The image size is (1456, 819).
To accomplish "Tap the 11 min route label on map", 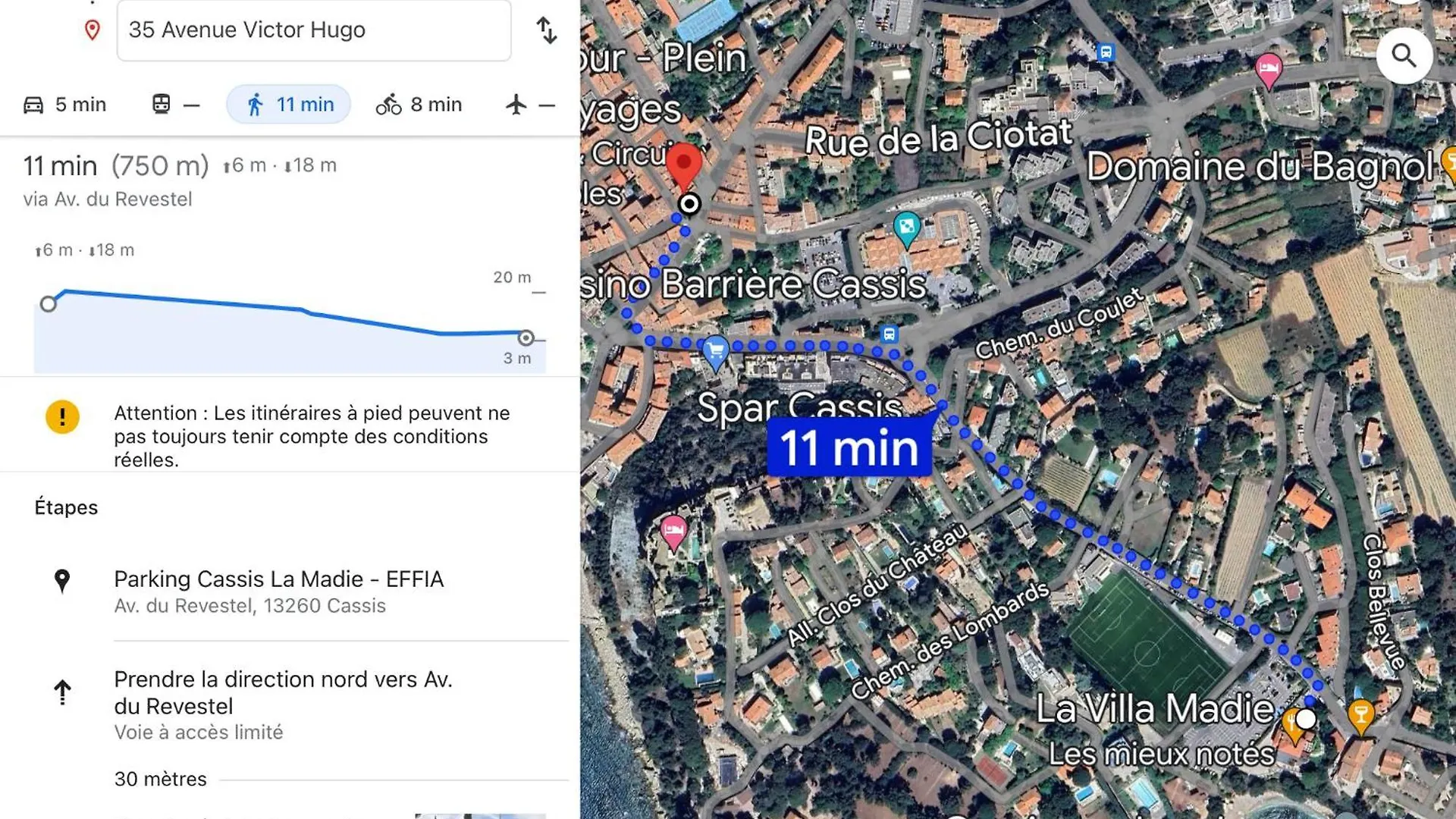I will (849, 447).
